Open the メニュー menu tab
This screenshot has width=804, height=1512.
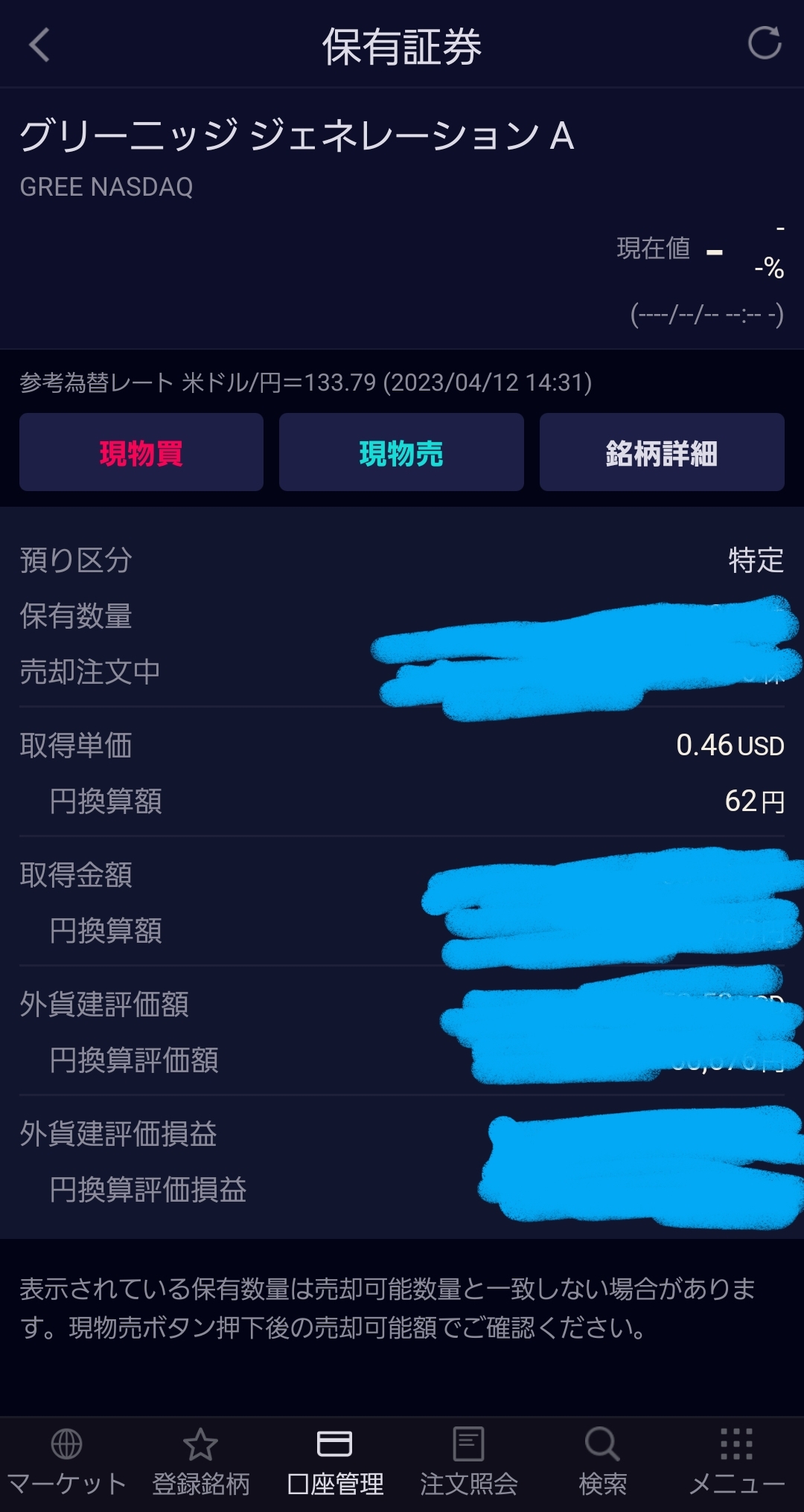point(737,1462)
